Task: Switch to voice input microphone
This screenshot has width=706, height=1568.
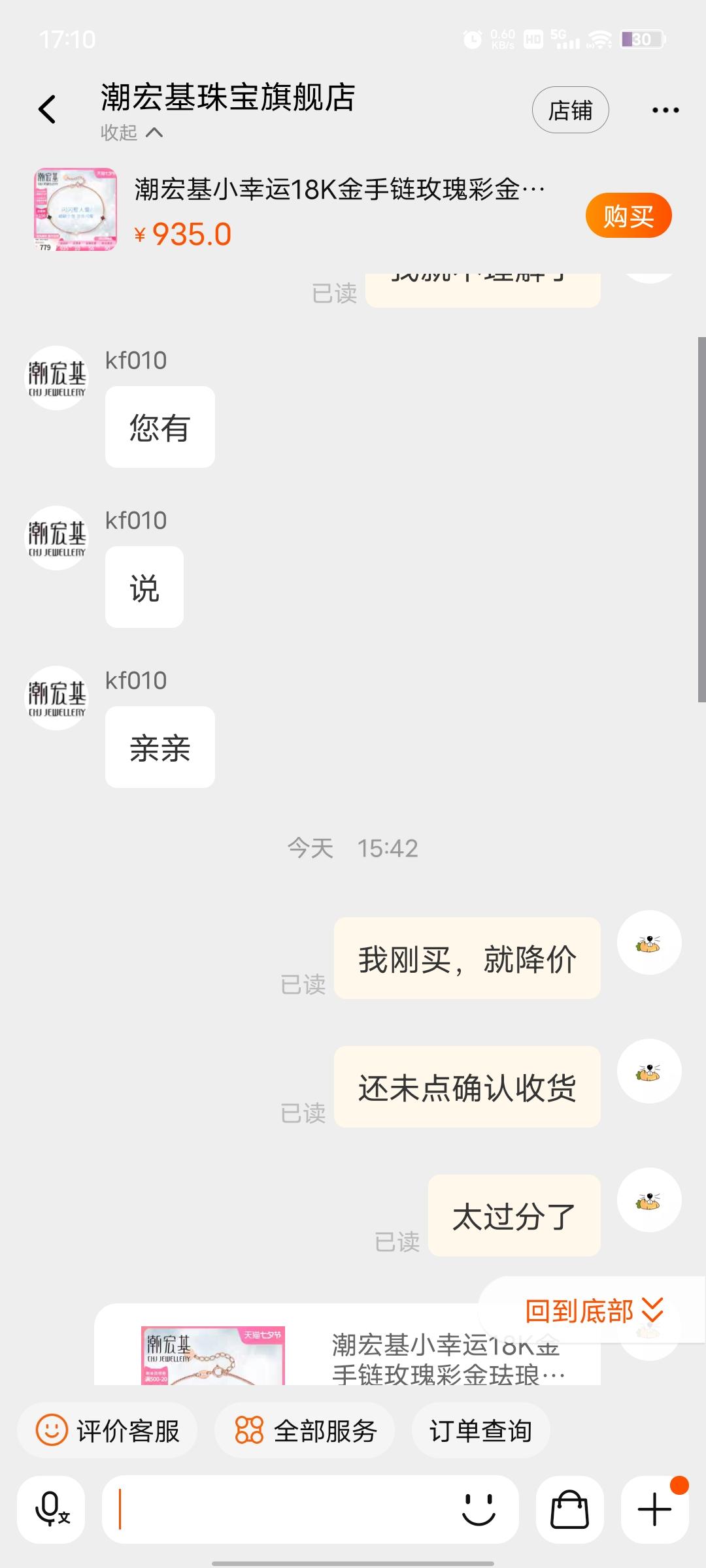Action: coord(51,1510)
